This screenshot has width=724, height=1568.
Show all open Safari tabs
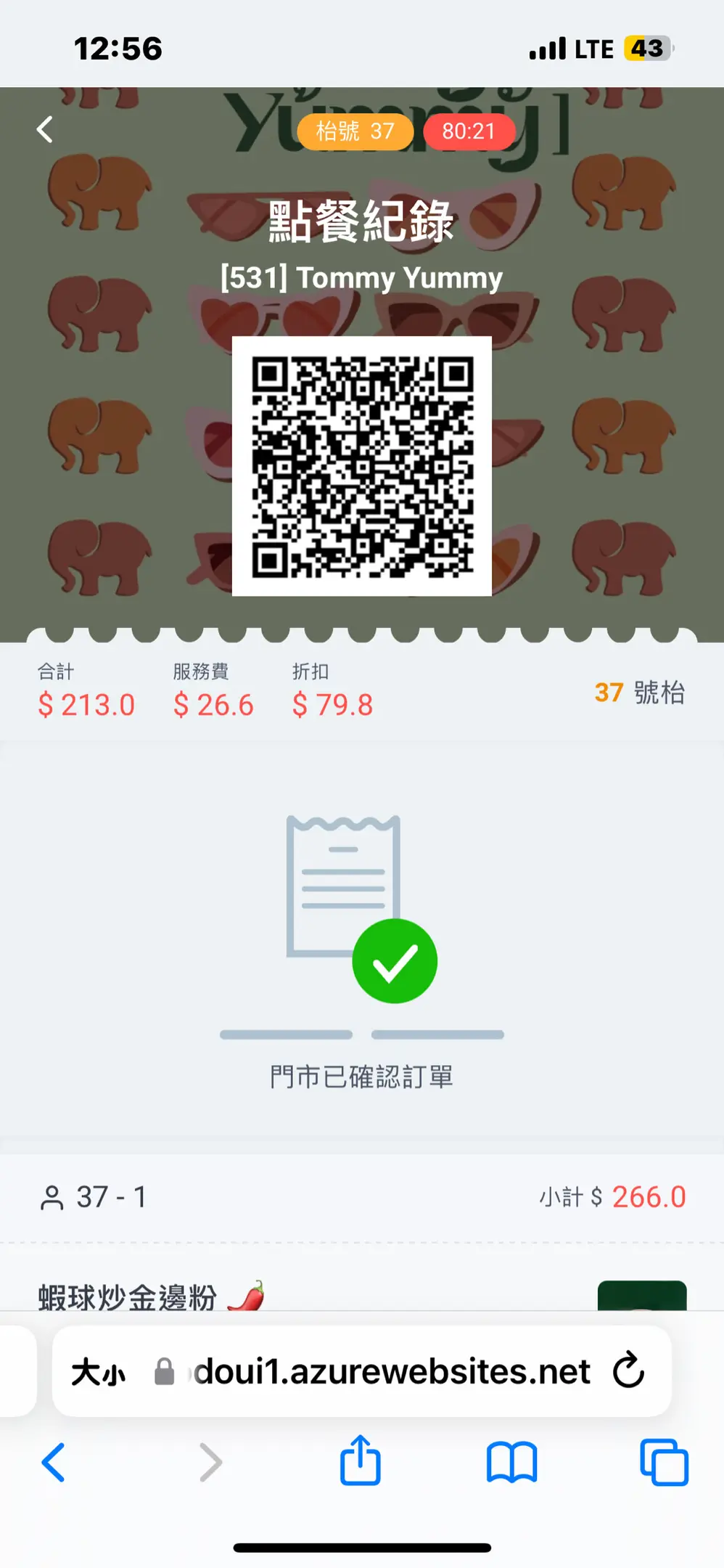point(664,1462)
